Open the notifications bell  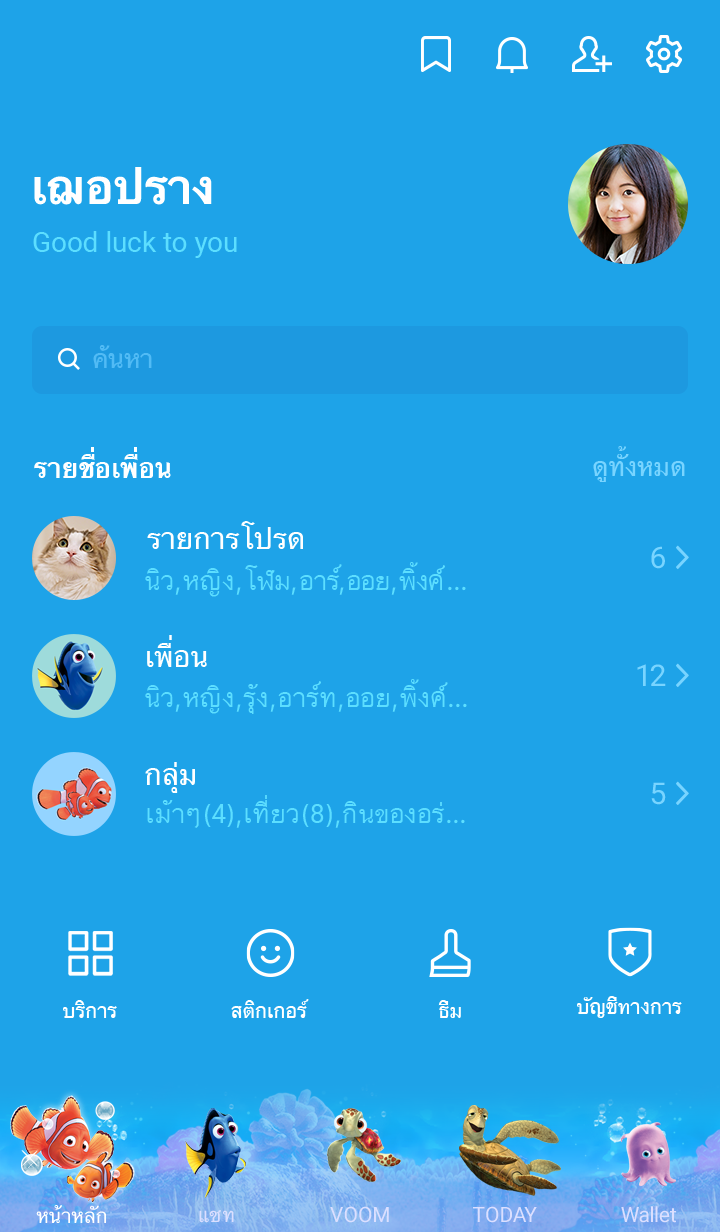(512, 55)
